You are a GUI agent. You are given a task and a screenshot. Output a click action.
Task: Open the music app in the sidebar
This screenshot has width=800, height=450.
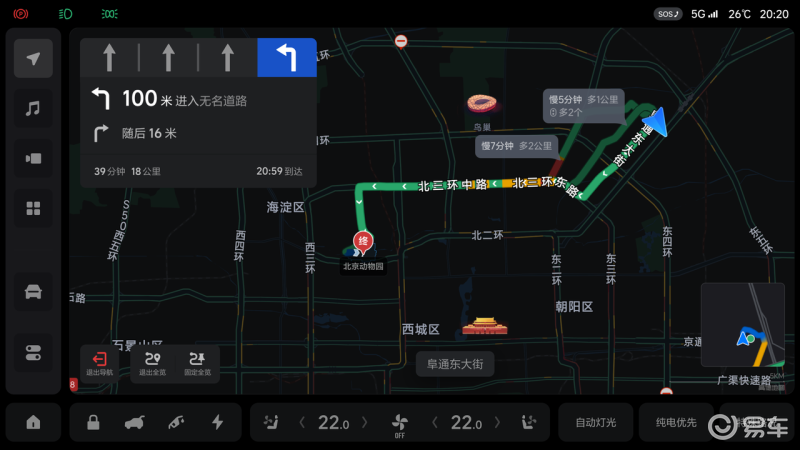pyautogui.click(x=33, y=108)
